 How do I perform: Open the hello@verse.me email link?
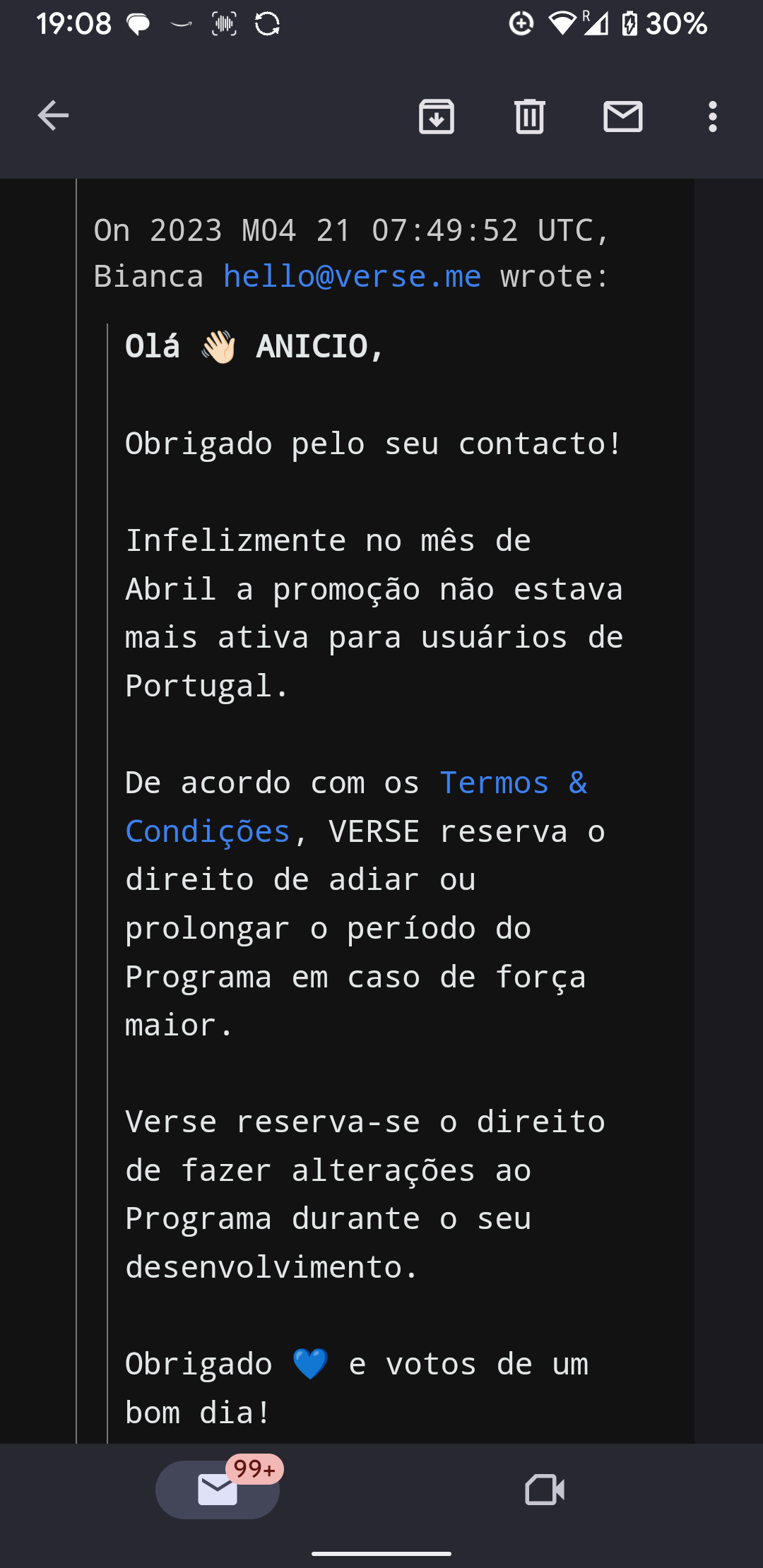click(x=352, y=276)
